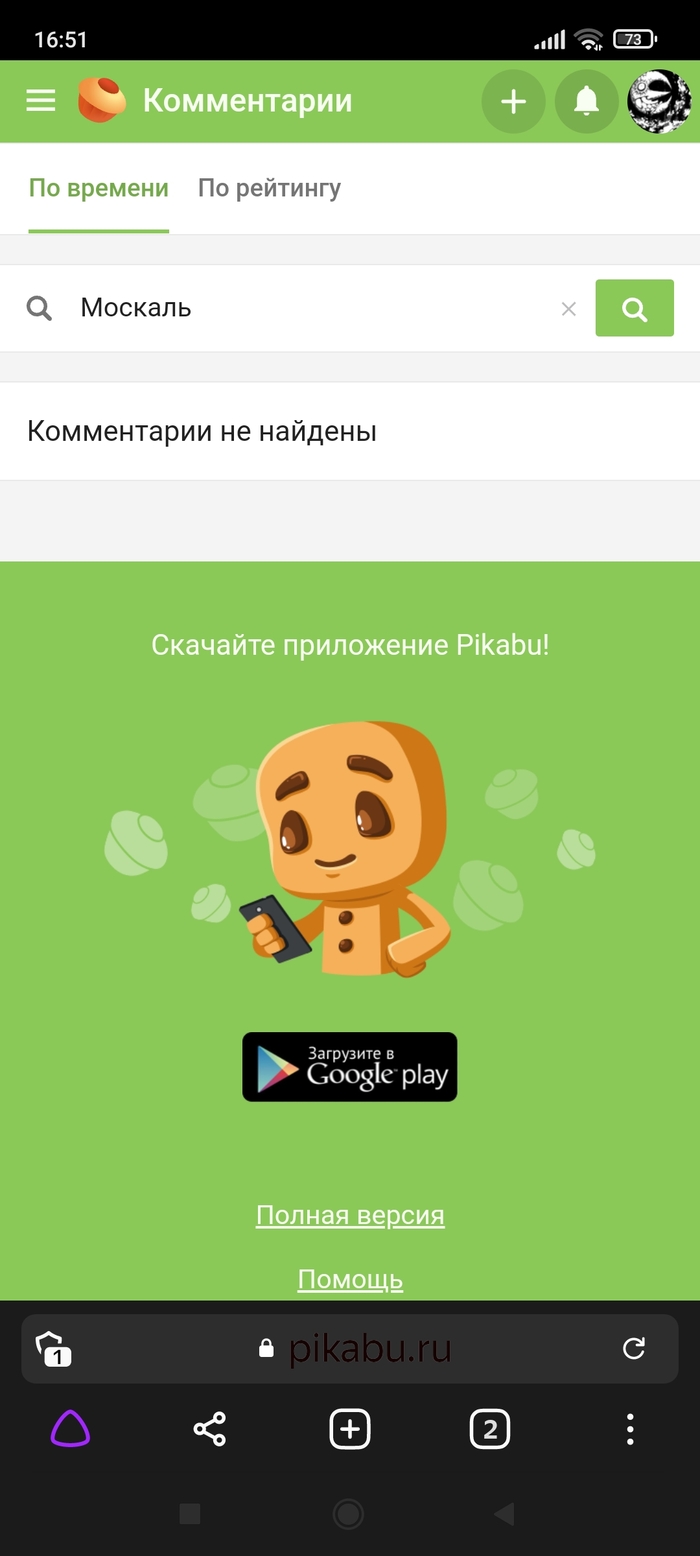The image size is (700, 1556).
Task: Add a new browser tab
Action: pyautogui.click(x=350, y=1430)
